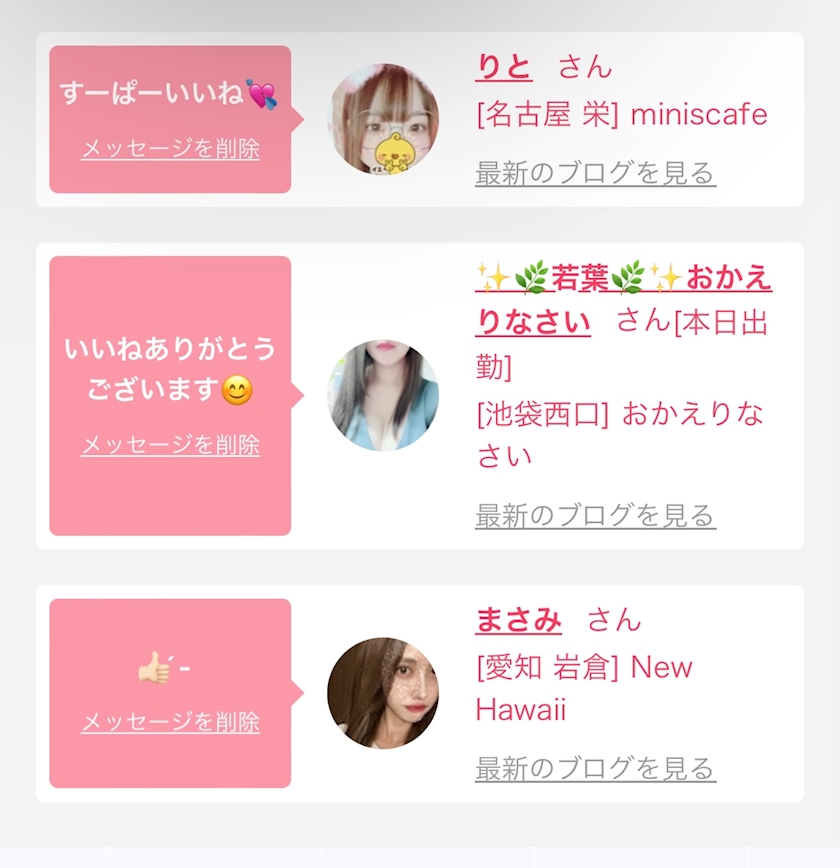Screen dimensions: 840x868
Task: Tap りと's profile photo
Action: (383, 118)
